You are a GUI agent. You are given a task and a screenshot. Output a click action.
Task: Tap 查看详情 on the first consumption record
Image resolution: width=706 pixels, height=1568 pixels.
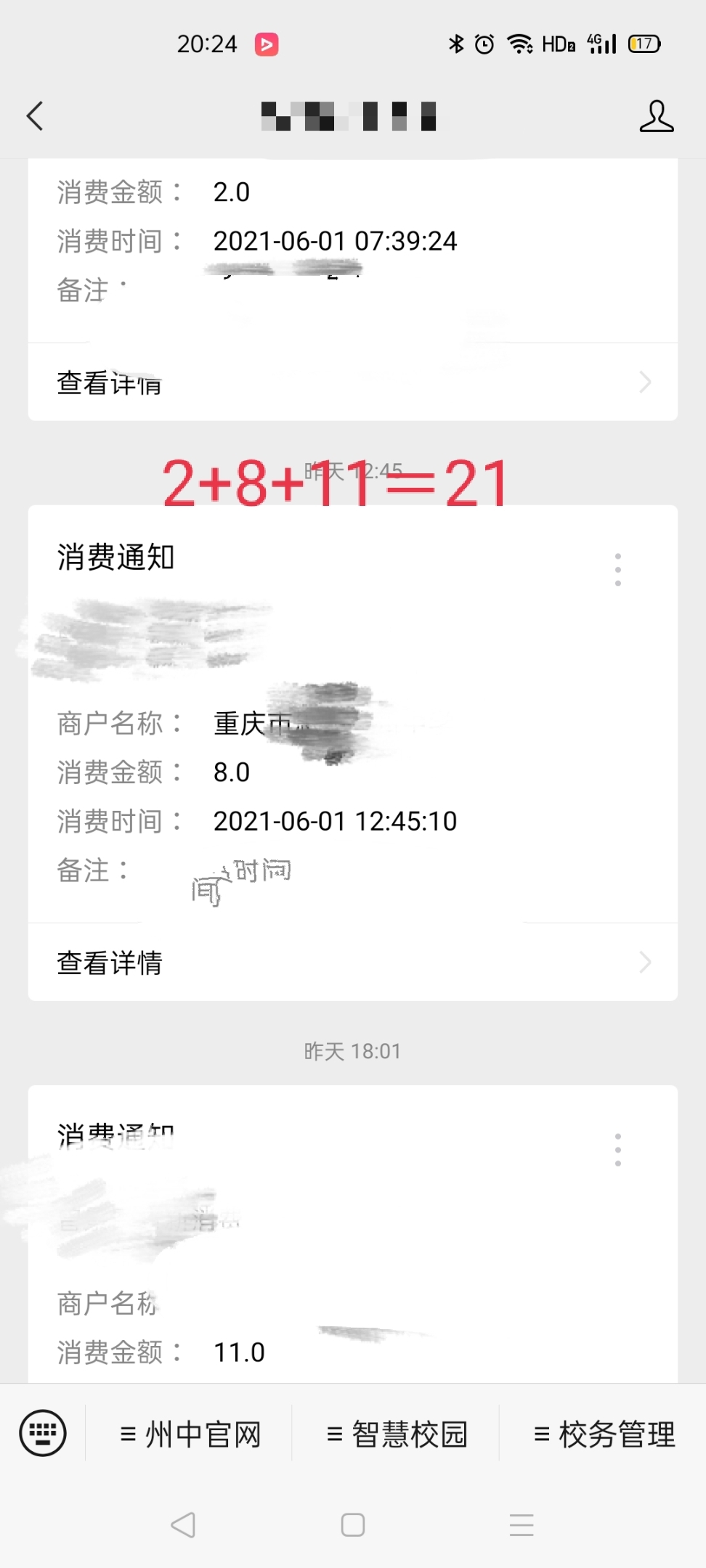109,383
